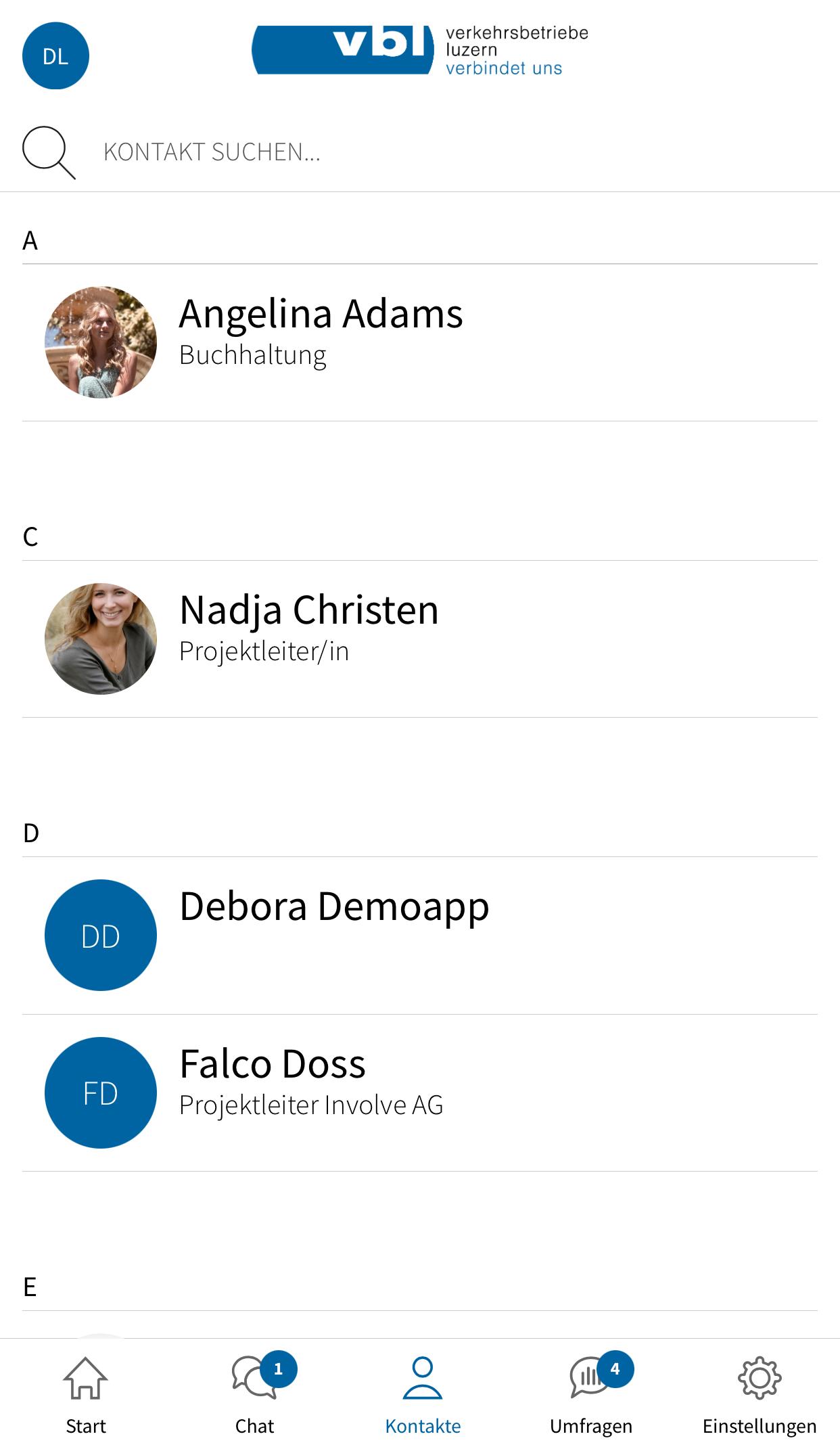Screen dimensions: 840x1451
Task: Select the Kontakte tab
Action: 423,1395
